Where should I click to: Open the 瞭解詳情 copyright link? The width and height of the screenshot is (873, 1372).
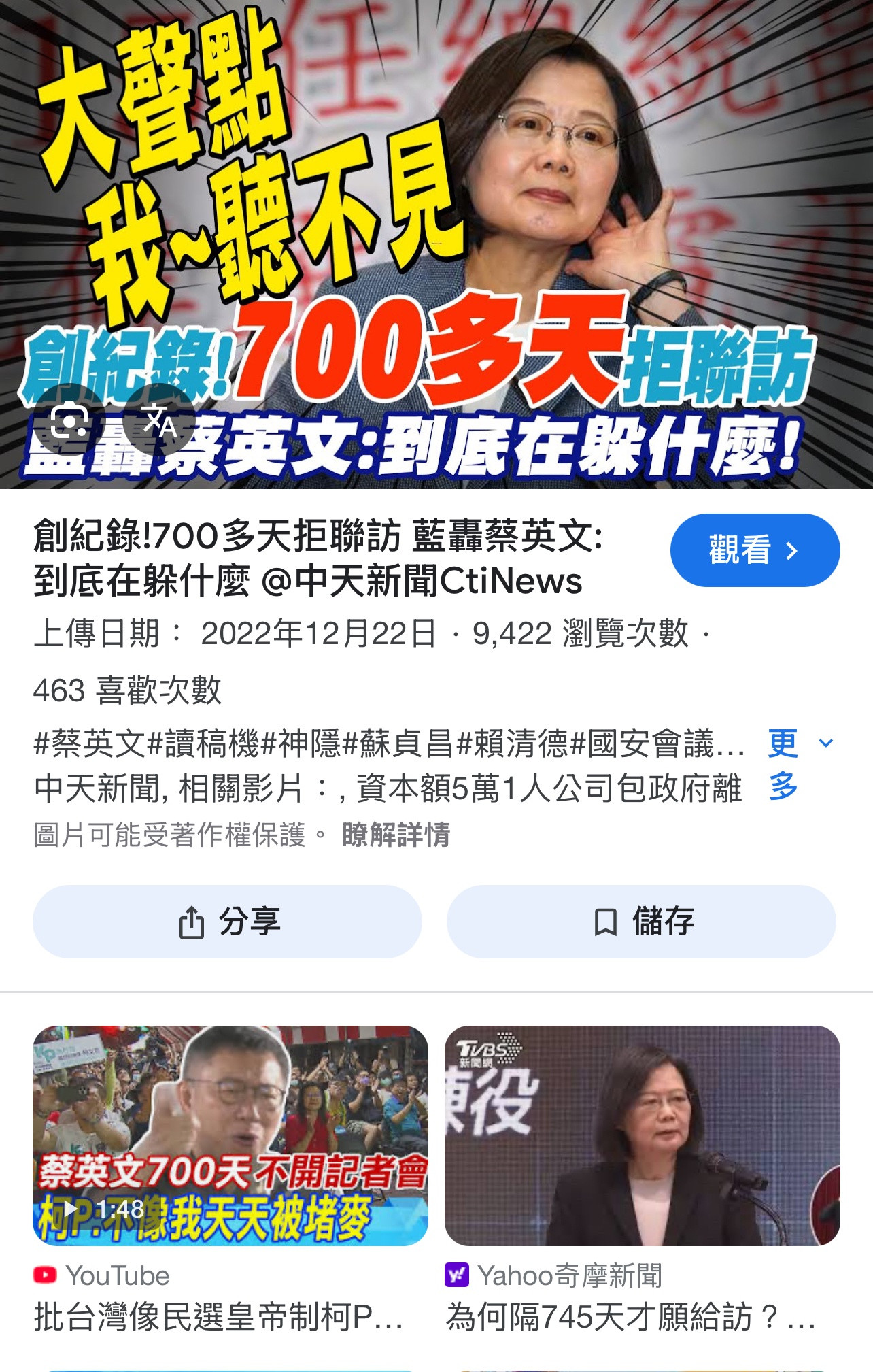396,835
